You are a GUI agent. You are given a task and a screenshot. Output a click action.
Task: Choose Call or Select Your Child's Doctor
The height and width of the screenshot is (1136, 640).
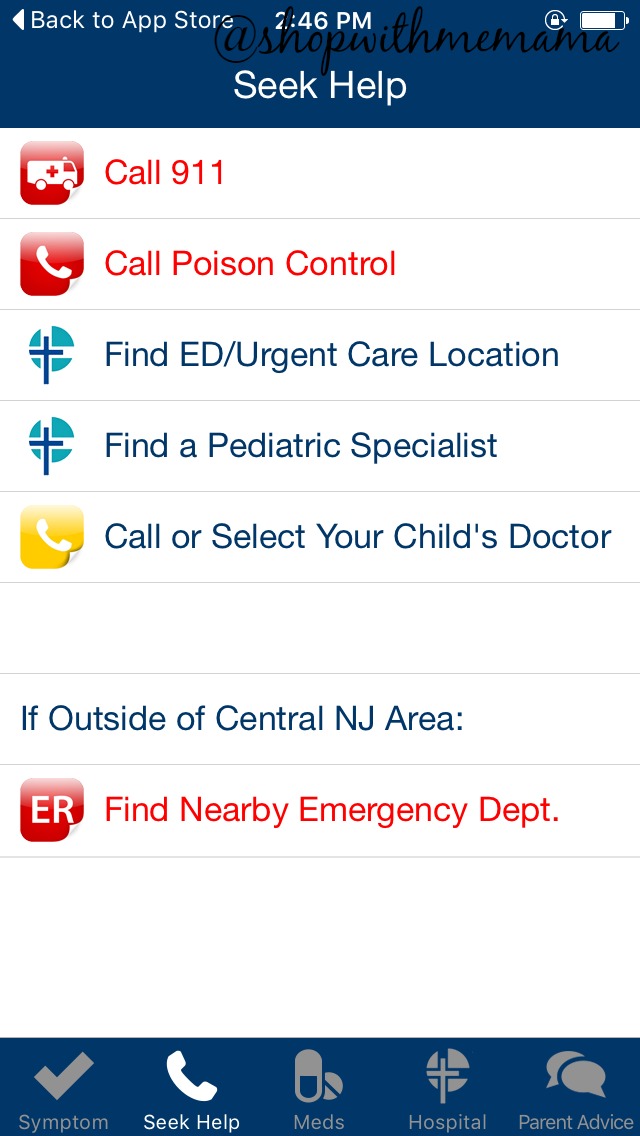(320, 537)
